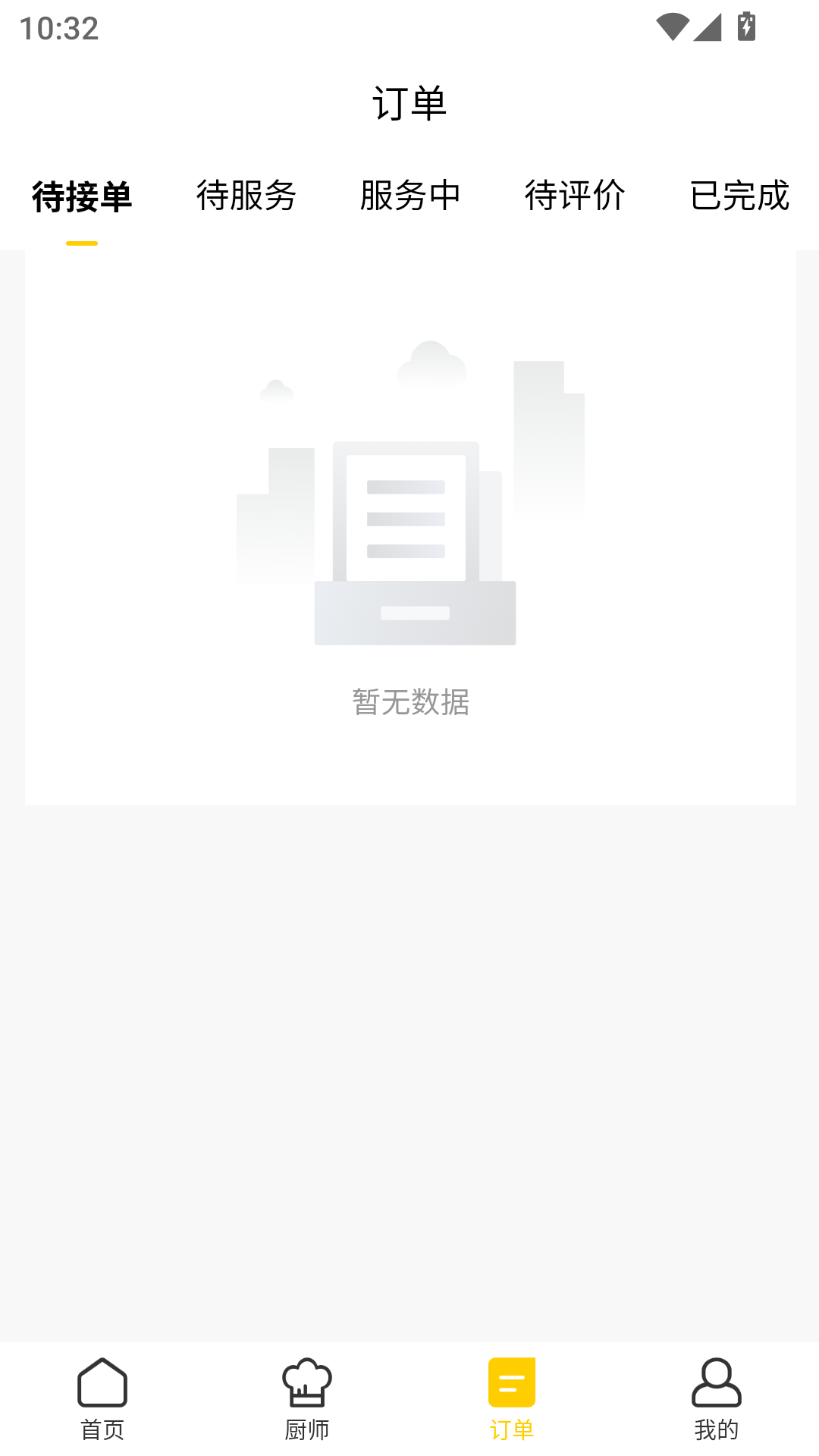Viewport: 819px width, 1456px height.
Task: Reselect the active 待接单 tab
Action: (81, 196)
